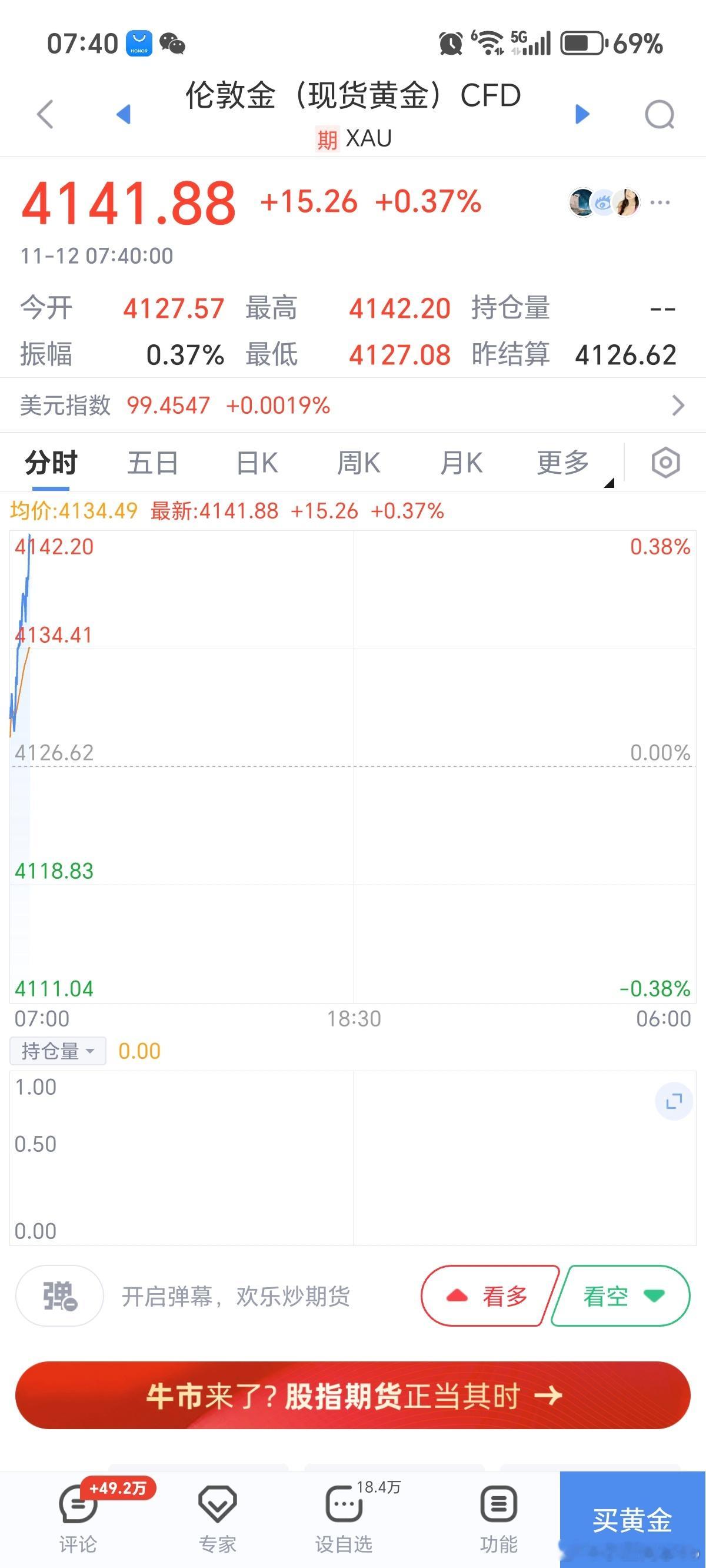Open the 股指期货 promotion banner
This screenshot has width=706, height=1568.
(353, 1397)
